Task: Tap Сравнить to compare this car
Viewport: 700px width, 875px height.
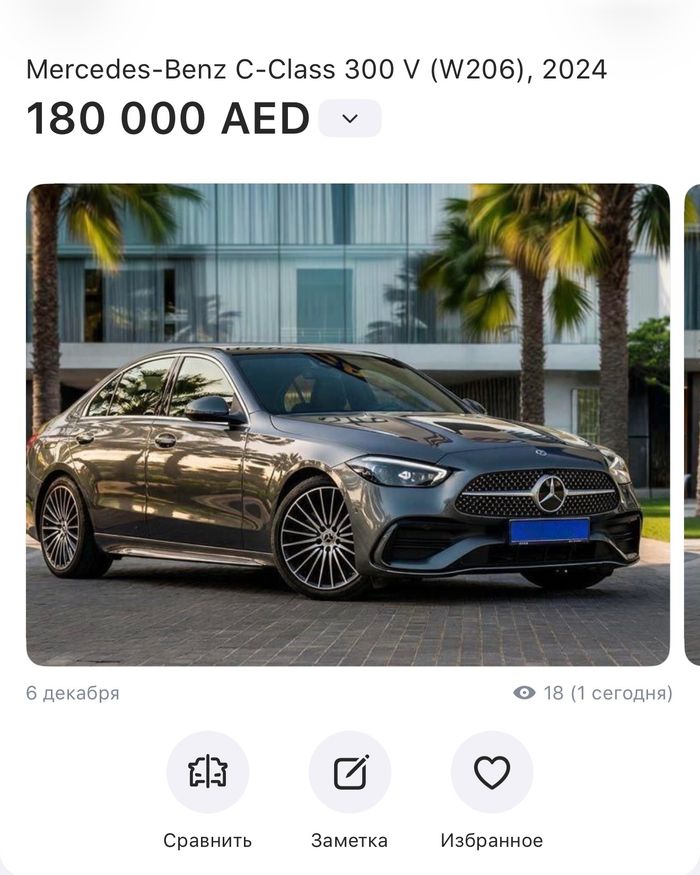Action: pyautogui.click(x=207, y=772)
